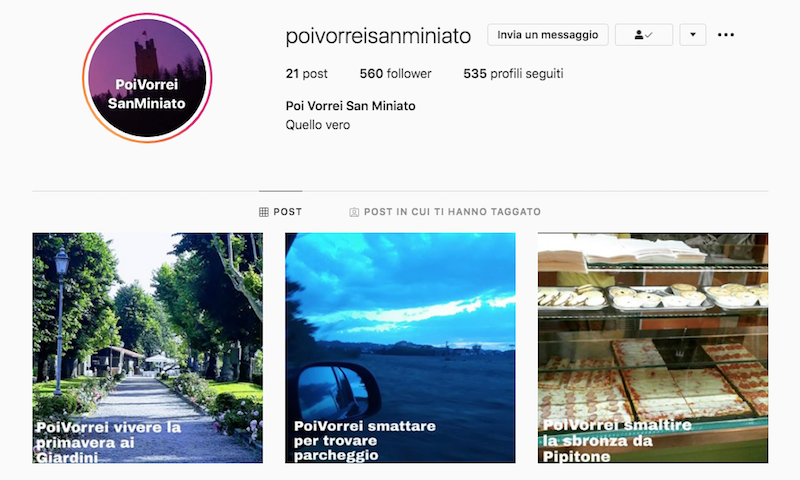This screenshot has height=480, width=800.
Task: Open post about primavera ai Giardini
Action: pos(148,348)
